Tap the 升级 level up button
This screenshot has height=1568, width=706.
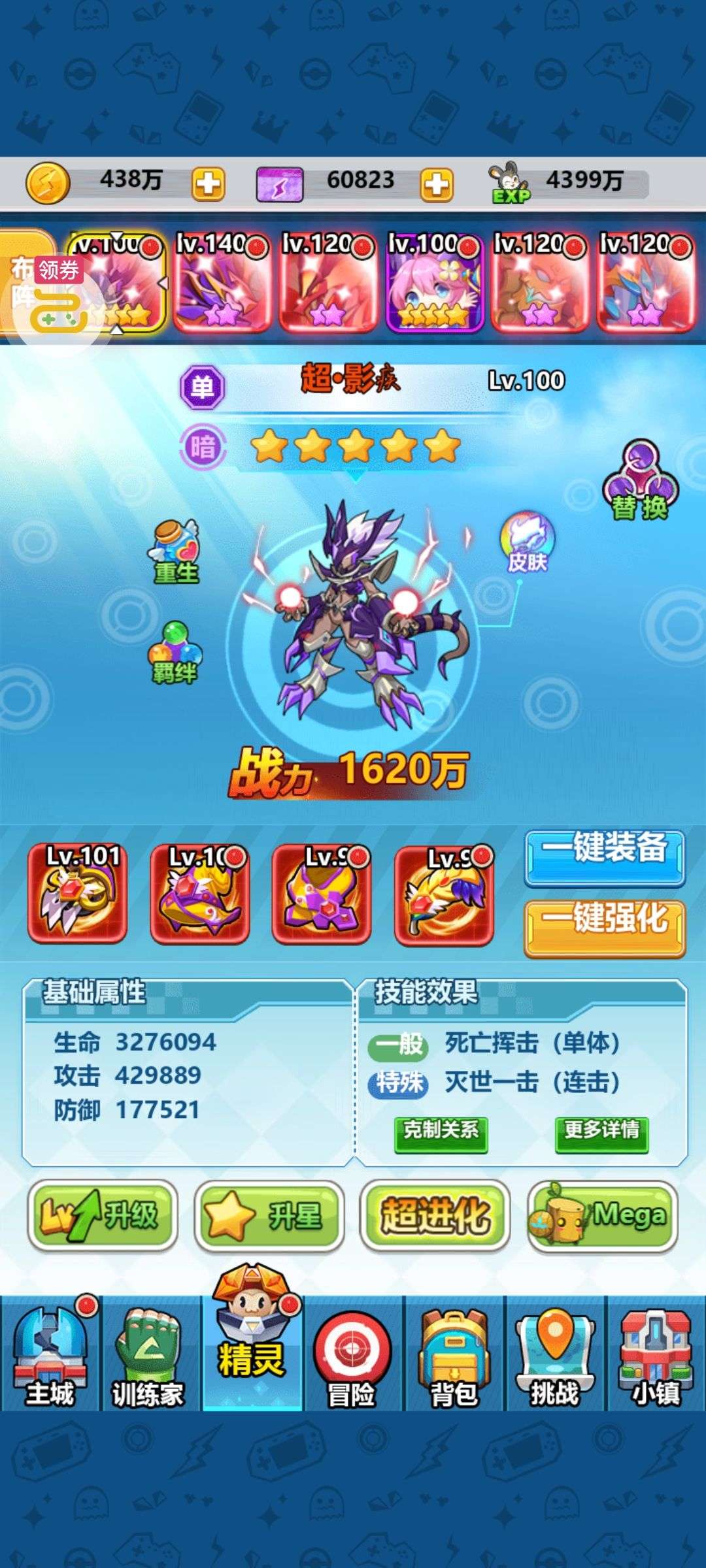103,1215
